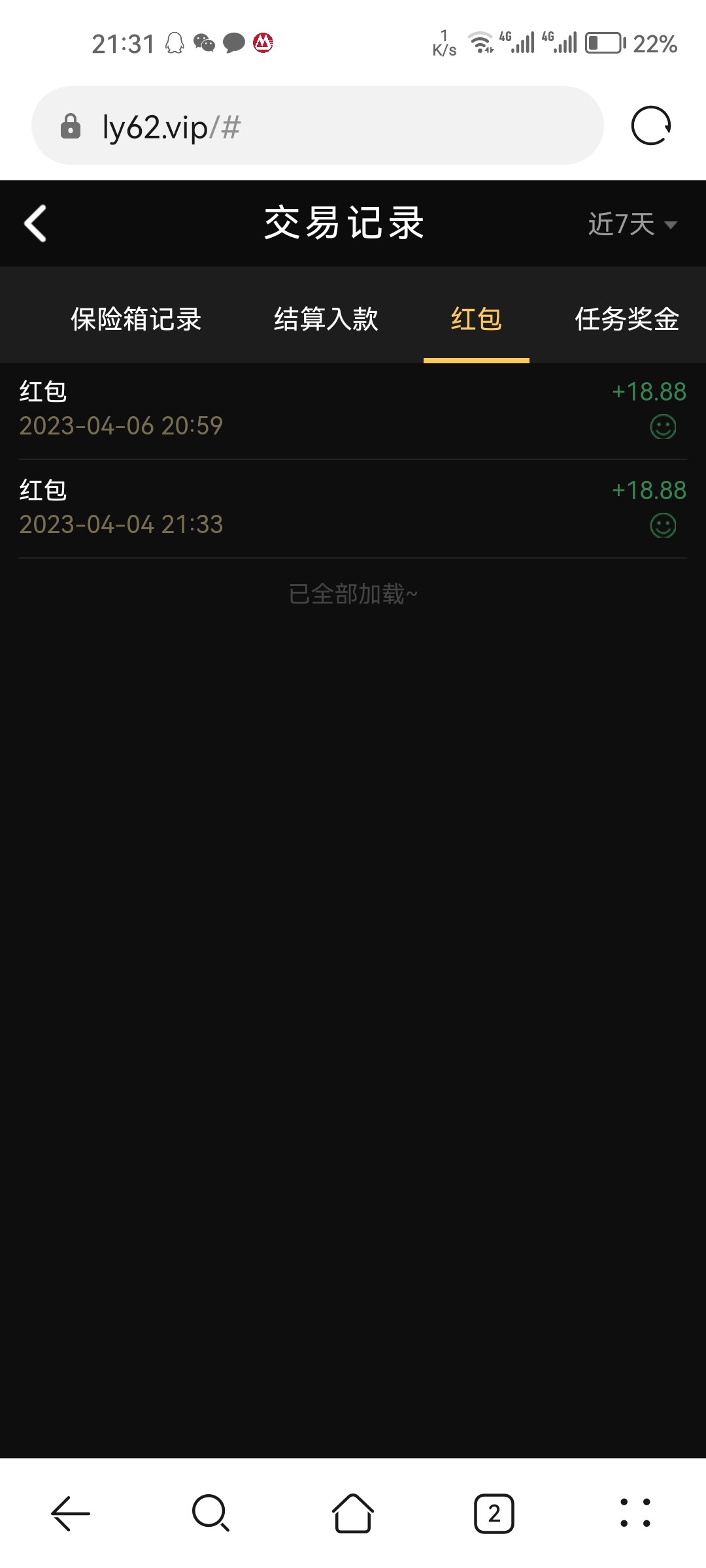706x1568 pixels.
Task: Go back from the 交易记录 page
Action: point(35,223)
